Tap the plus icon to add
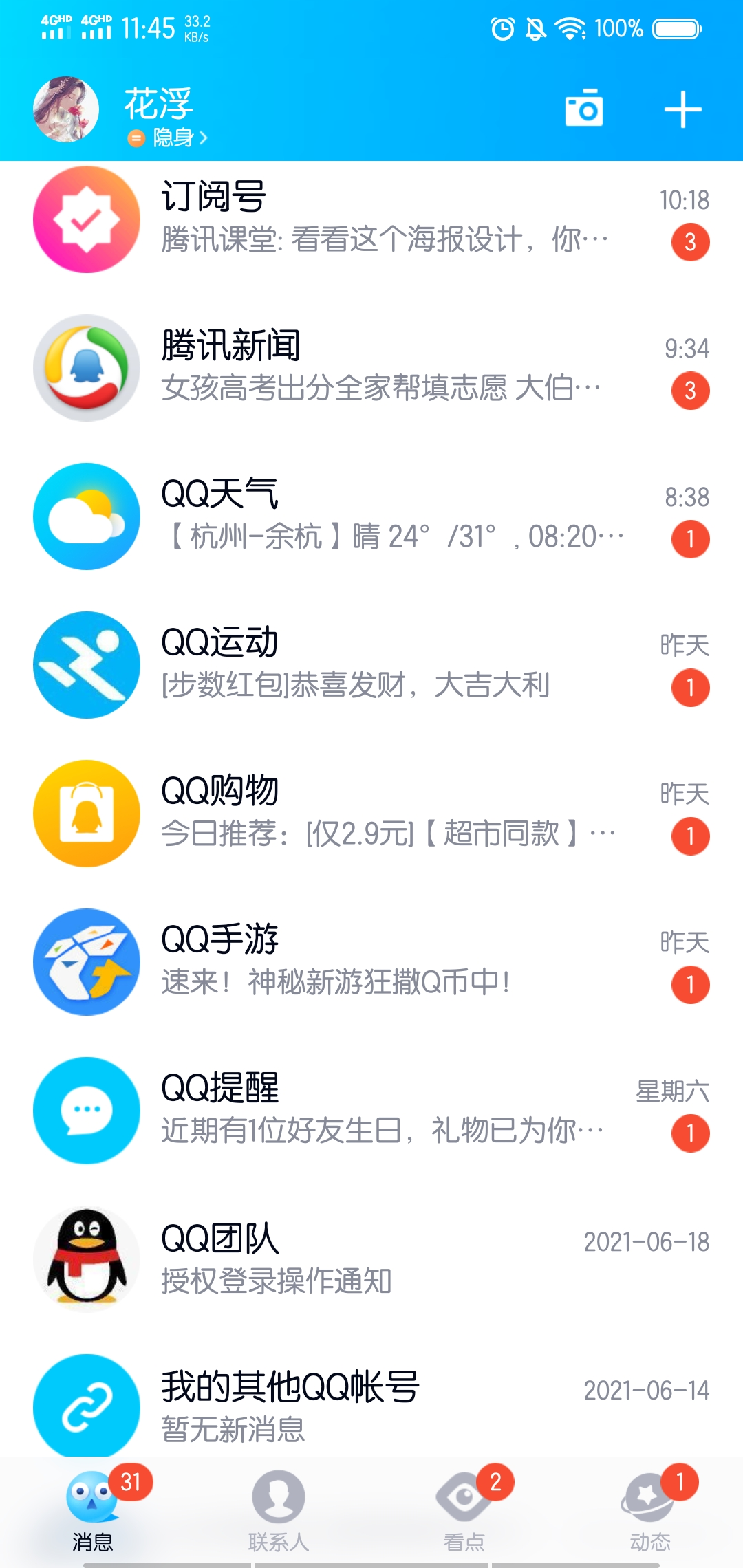The width and height of the screenshot is (743, 1568). [x=682, y=109]
